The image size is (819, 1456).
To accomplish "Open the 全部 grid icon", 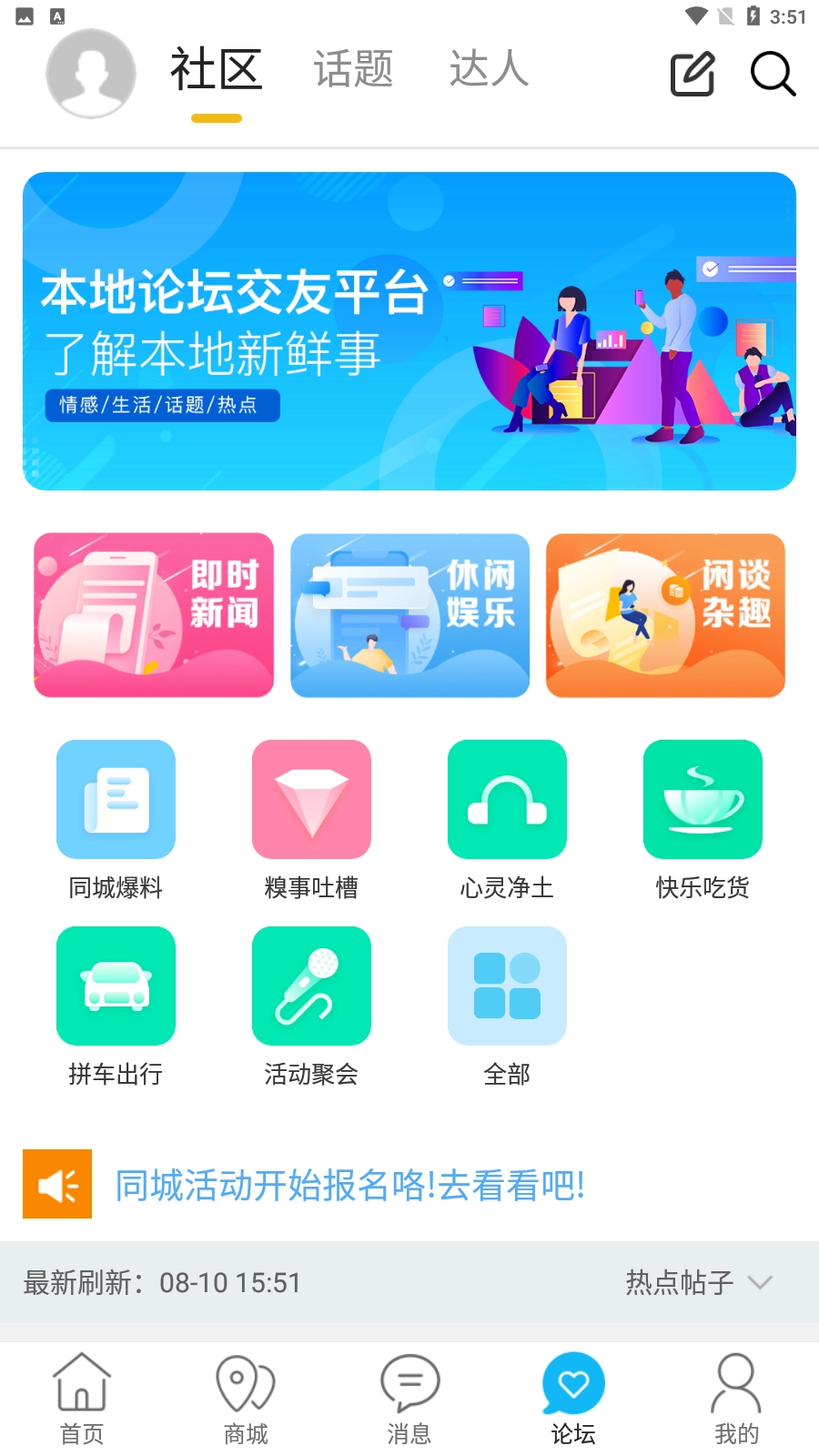I will click(x=507, y=986).
